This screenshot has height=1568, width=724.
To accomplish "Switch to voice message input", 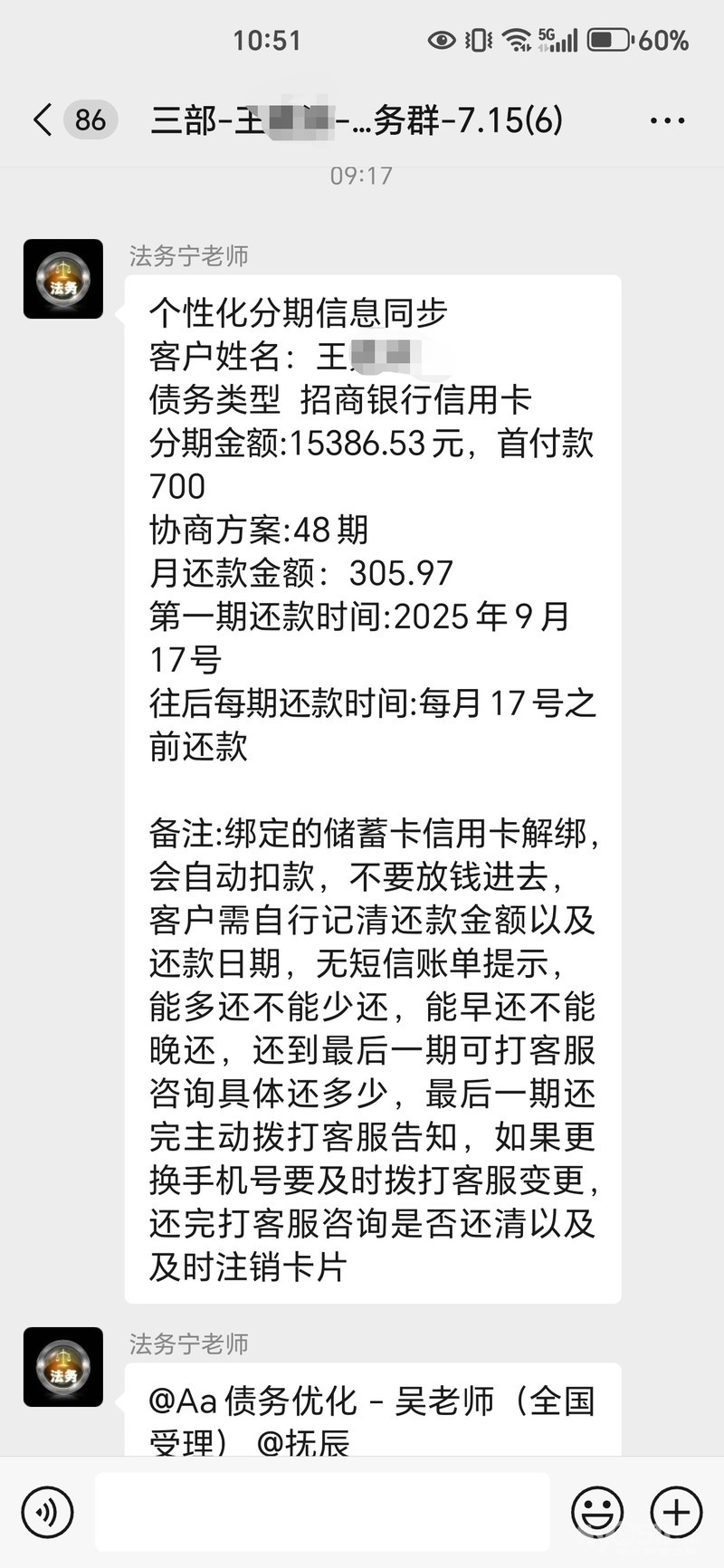I will point(47,1512).
